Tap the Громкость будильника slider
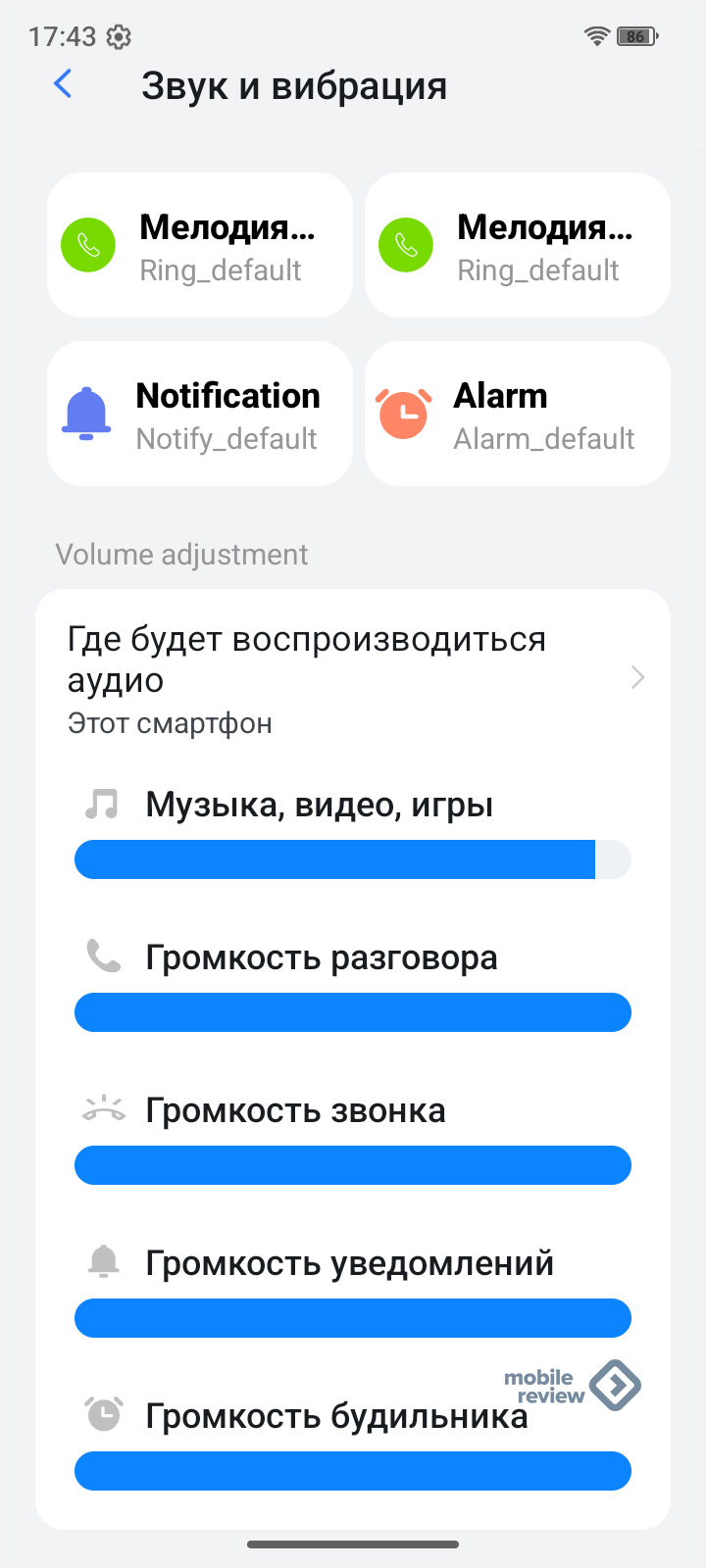The image size is (706, 1568). 353,1471
